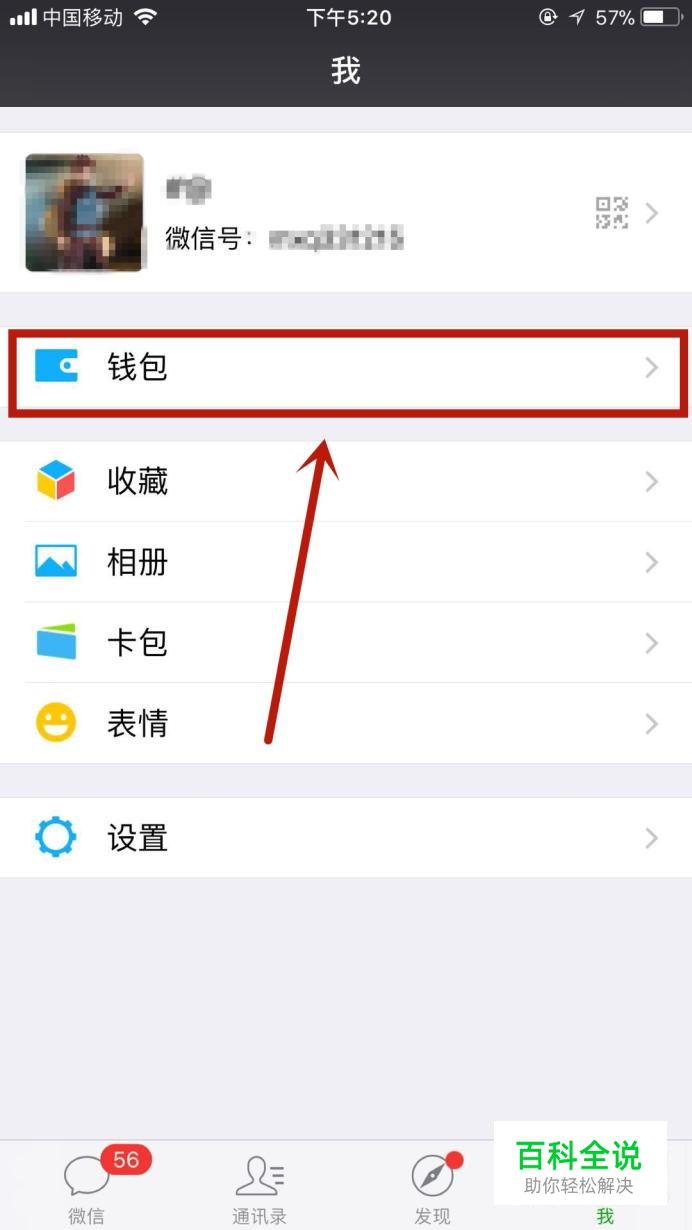Switch to the 通讯录 contacts tab
This screenshot has height=1230, width=692.
tap(260, 1187)
